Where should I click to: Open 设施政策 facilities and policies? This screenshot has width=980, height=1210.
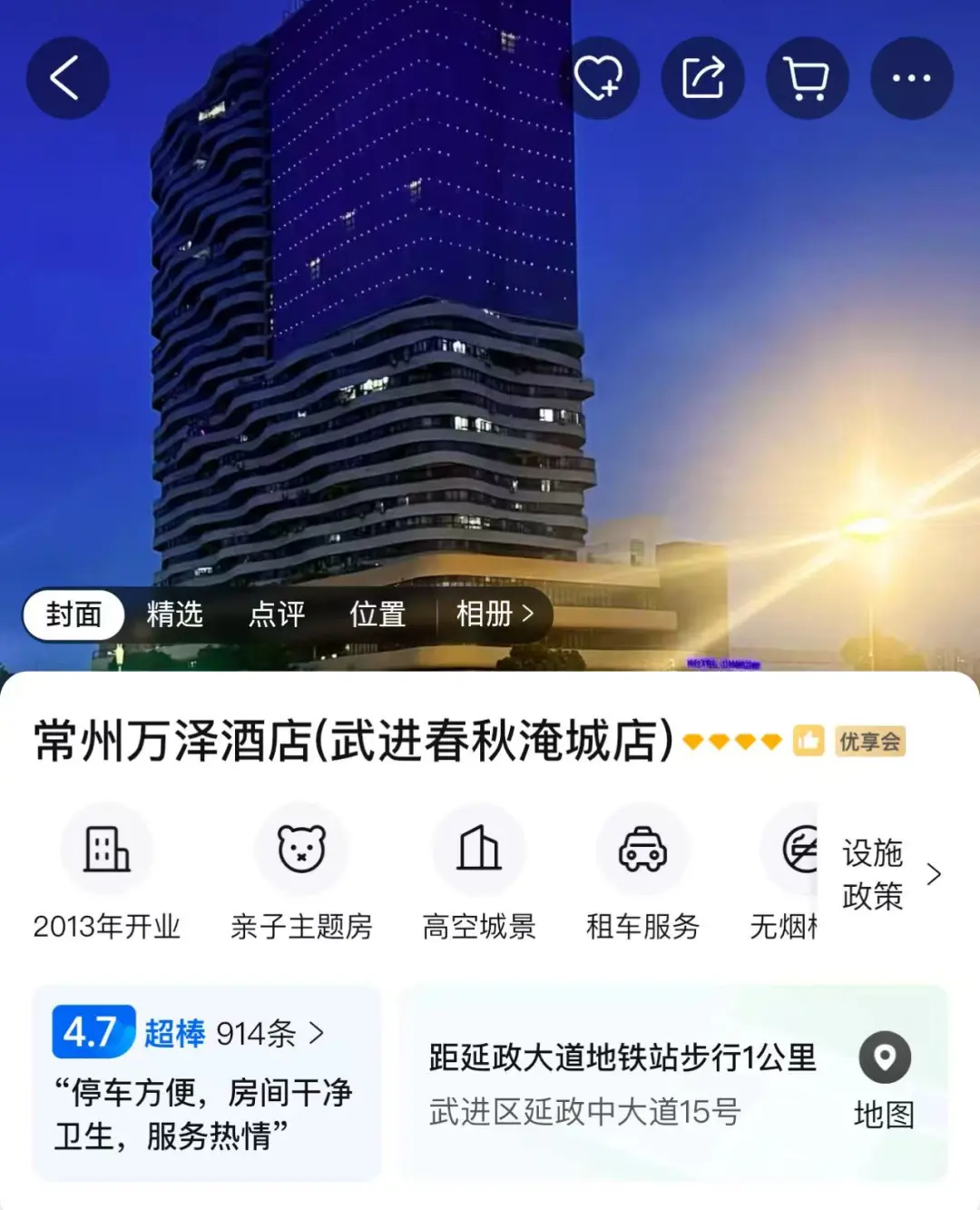click(889, 874)
